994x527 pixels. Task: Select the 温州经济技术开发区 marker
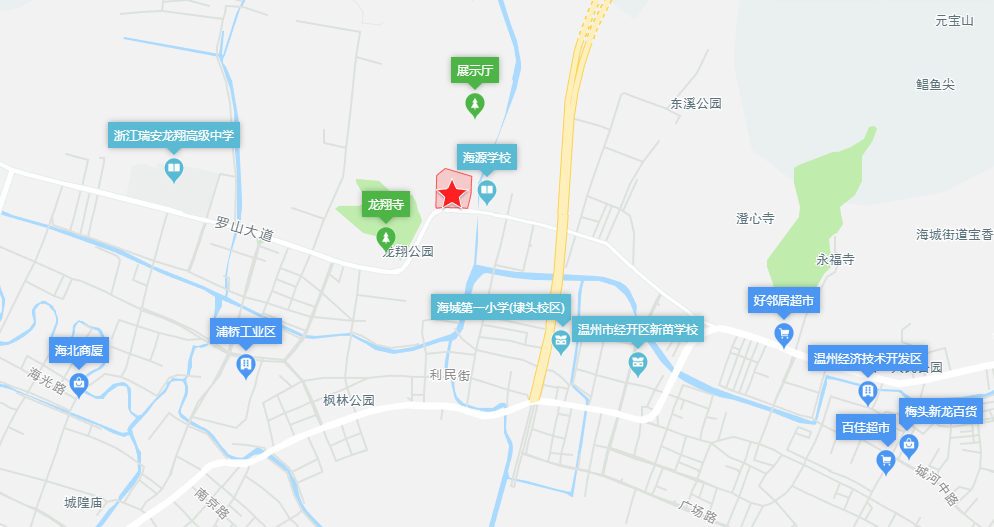[x=868, y=391]
